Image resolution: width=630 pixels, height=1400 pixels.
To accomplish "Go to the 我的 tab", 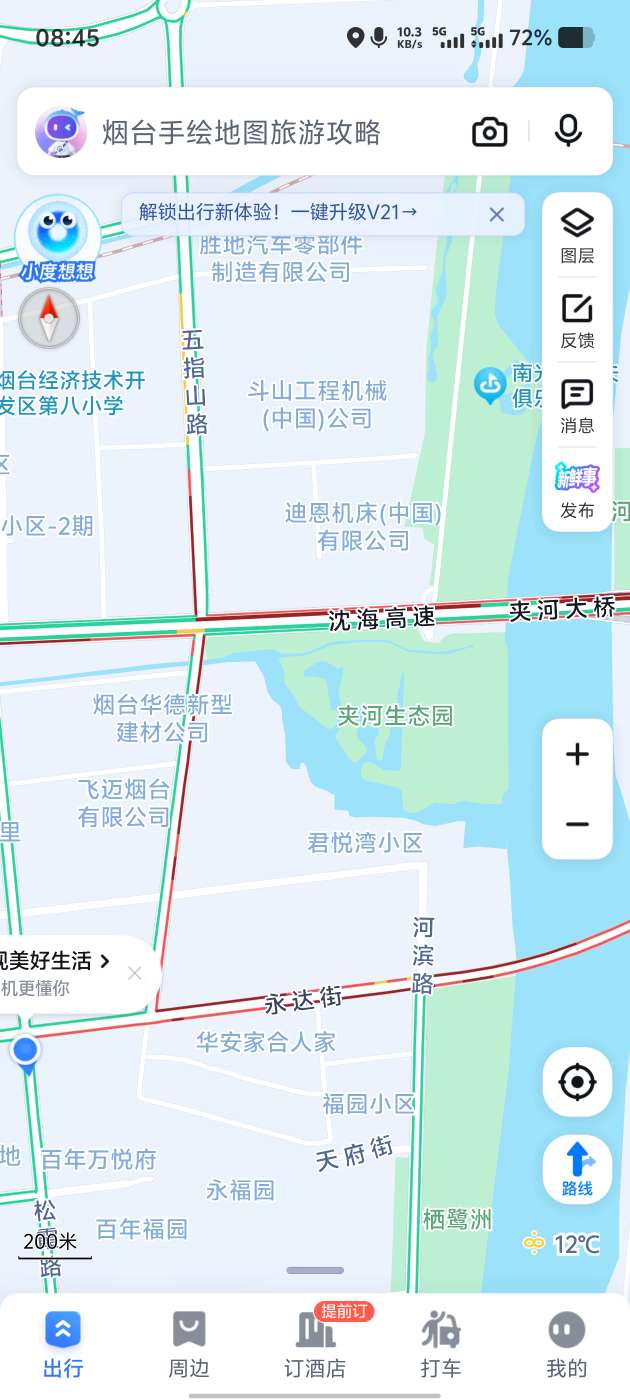I will pos(566,1343).
